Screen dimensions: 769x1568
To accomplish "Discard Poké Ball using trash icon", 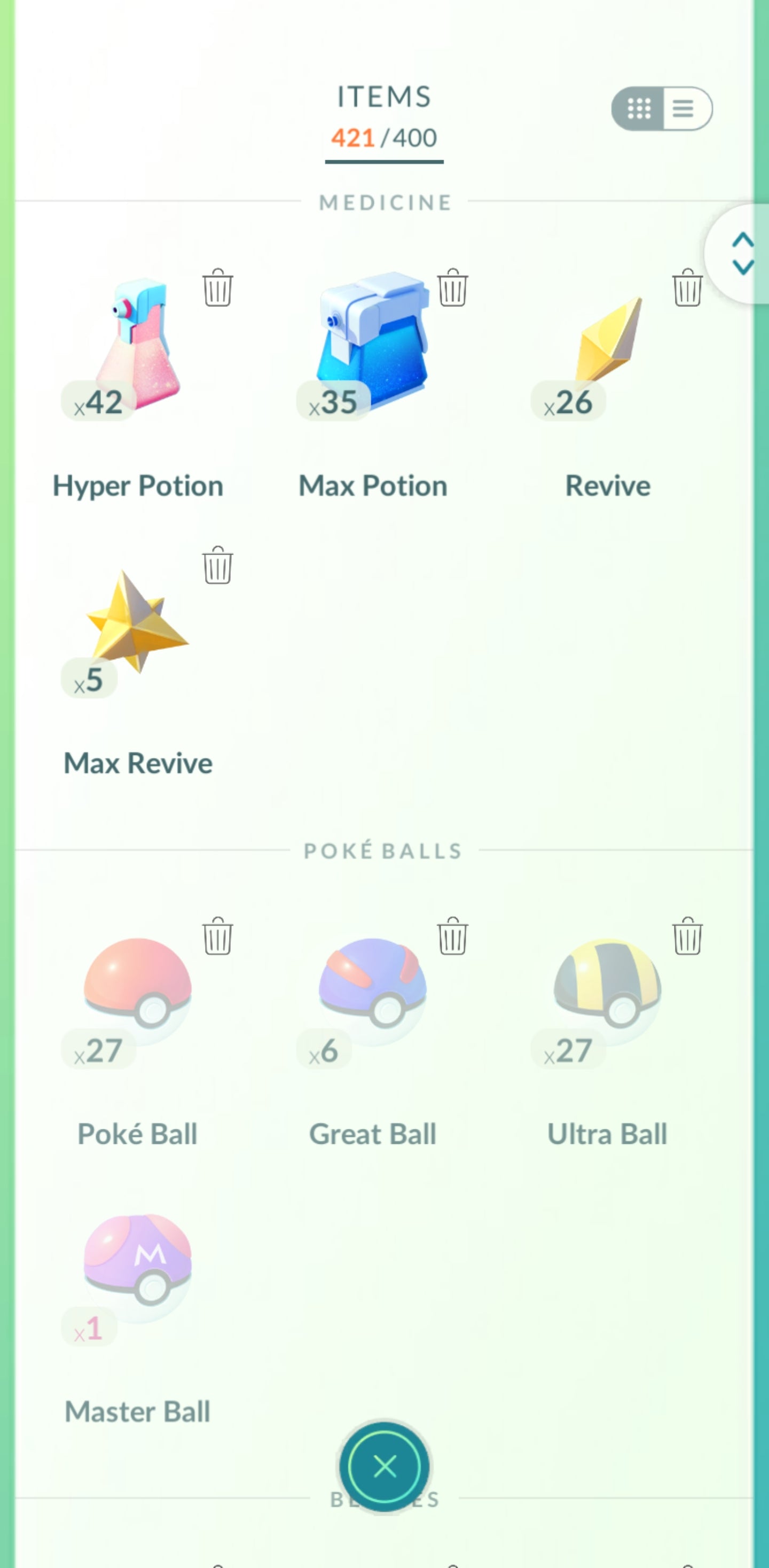I will (217, 936).
